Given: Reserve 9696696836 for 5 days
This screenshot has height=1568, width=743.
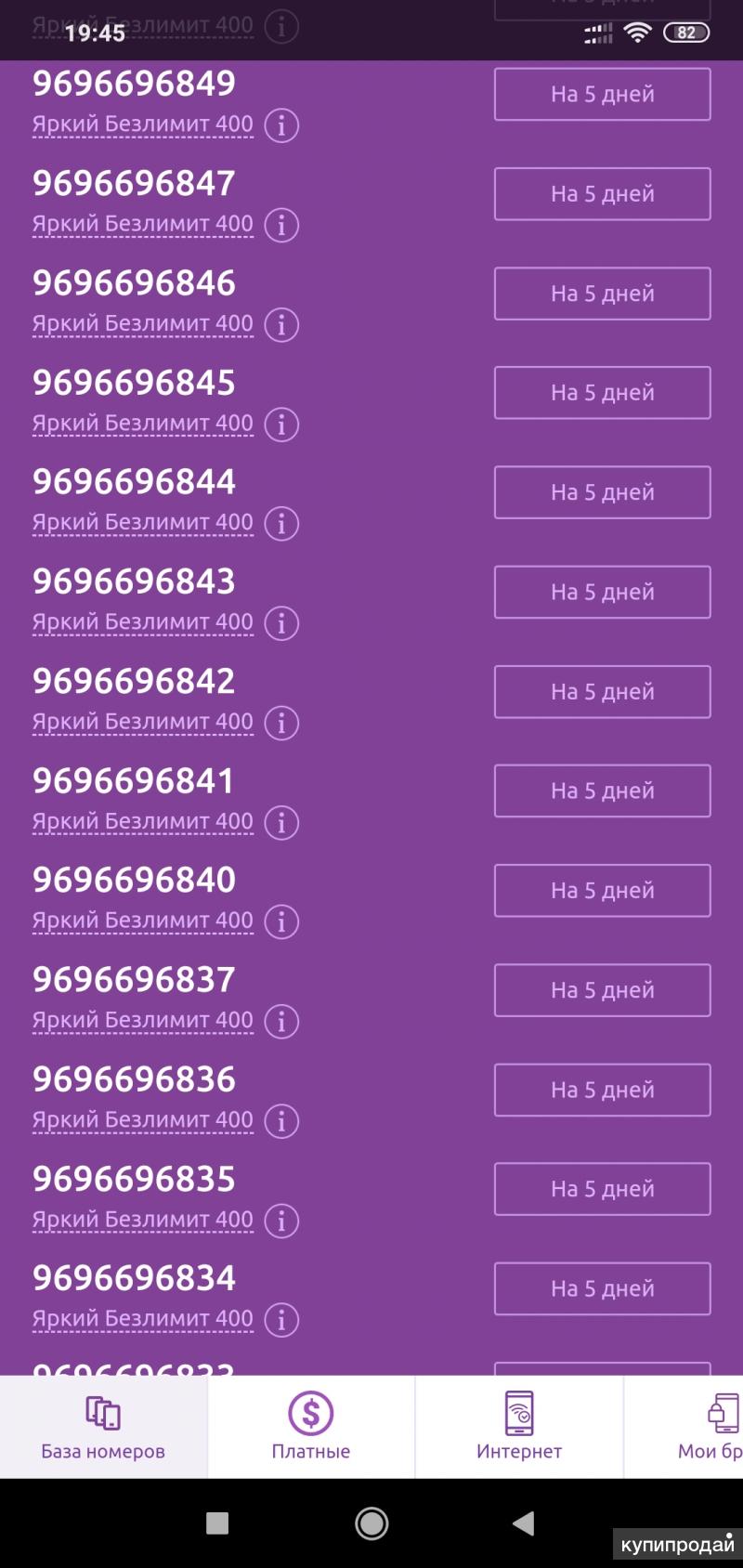Looking at the screenshot, I should [602, 1090].
